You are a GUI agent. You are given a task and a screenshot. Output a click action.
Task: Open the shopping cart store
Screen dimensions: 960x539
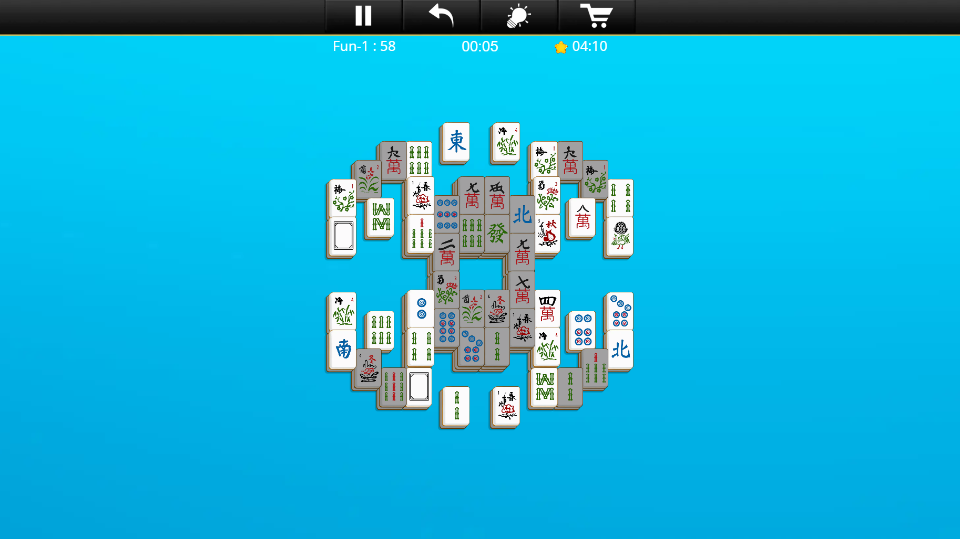pos(597,16)
